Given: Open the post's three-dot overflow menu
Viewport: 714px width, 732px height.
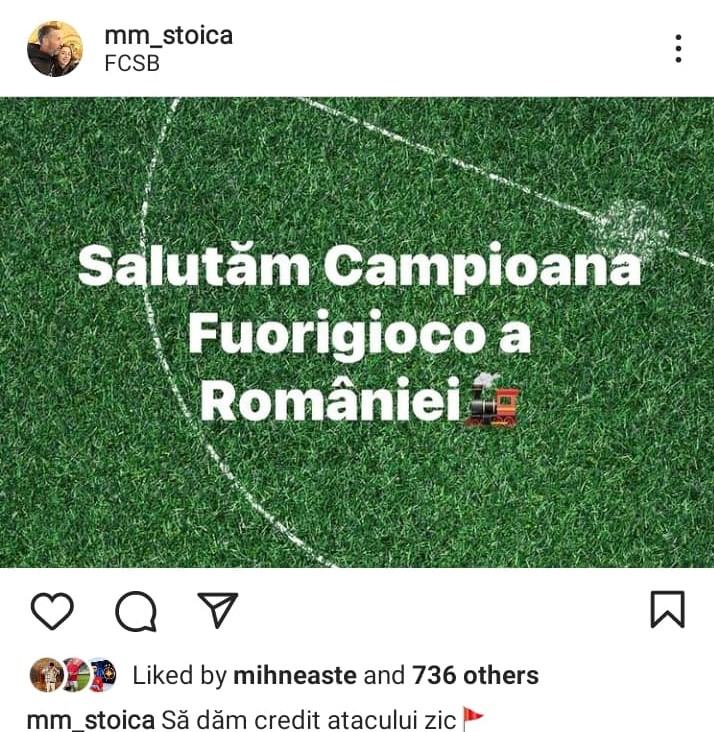Looking at the screenshot, I should point(678,47).
